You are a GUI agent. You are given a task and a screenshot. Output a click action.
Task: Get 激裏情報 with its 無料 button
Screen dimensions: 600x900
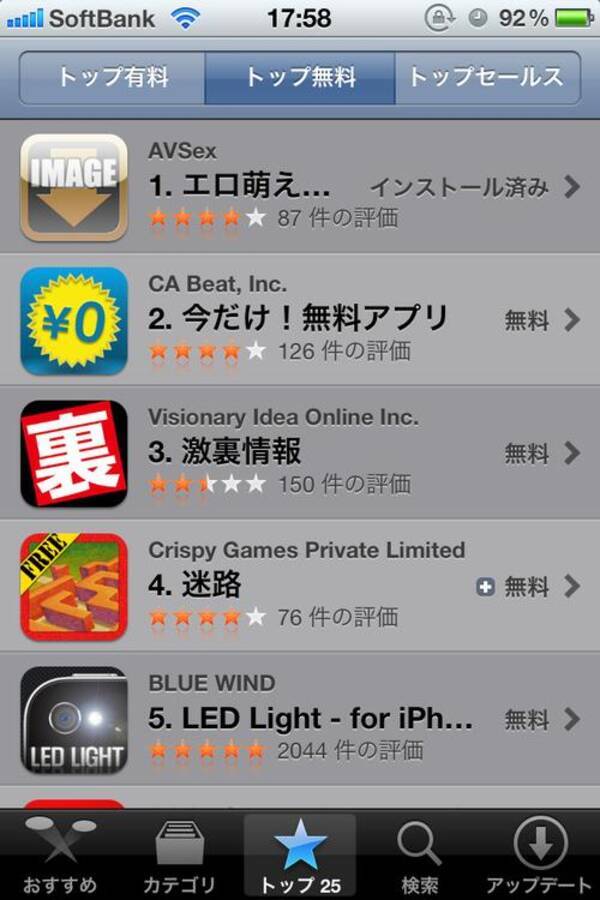pyautogui.click(x=527, y=453)
